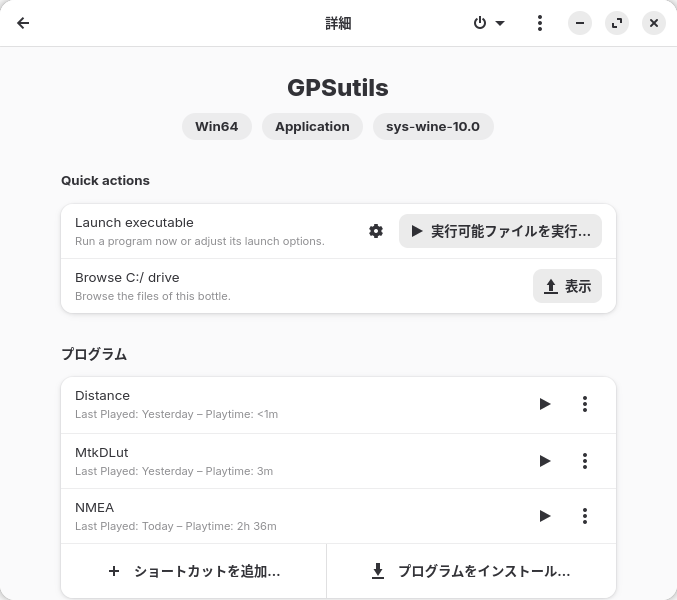Go back using the back arrow

(23, 23)
